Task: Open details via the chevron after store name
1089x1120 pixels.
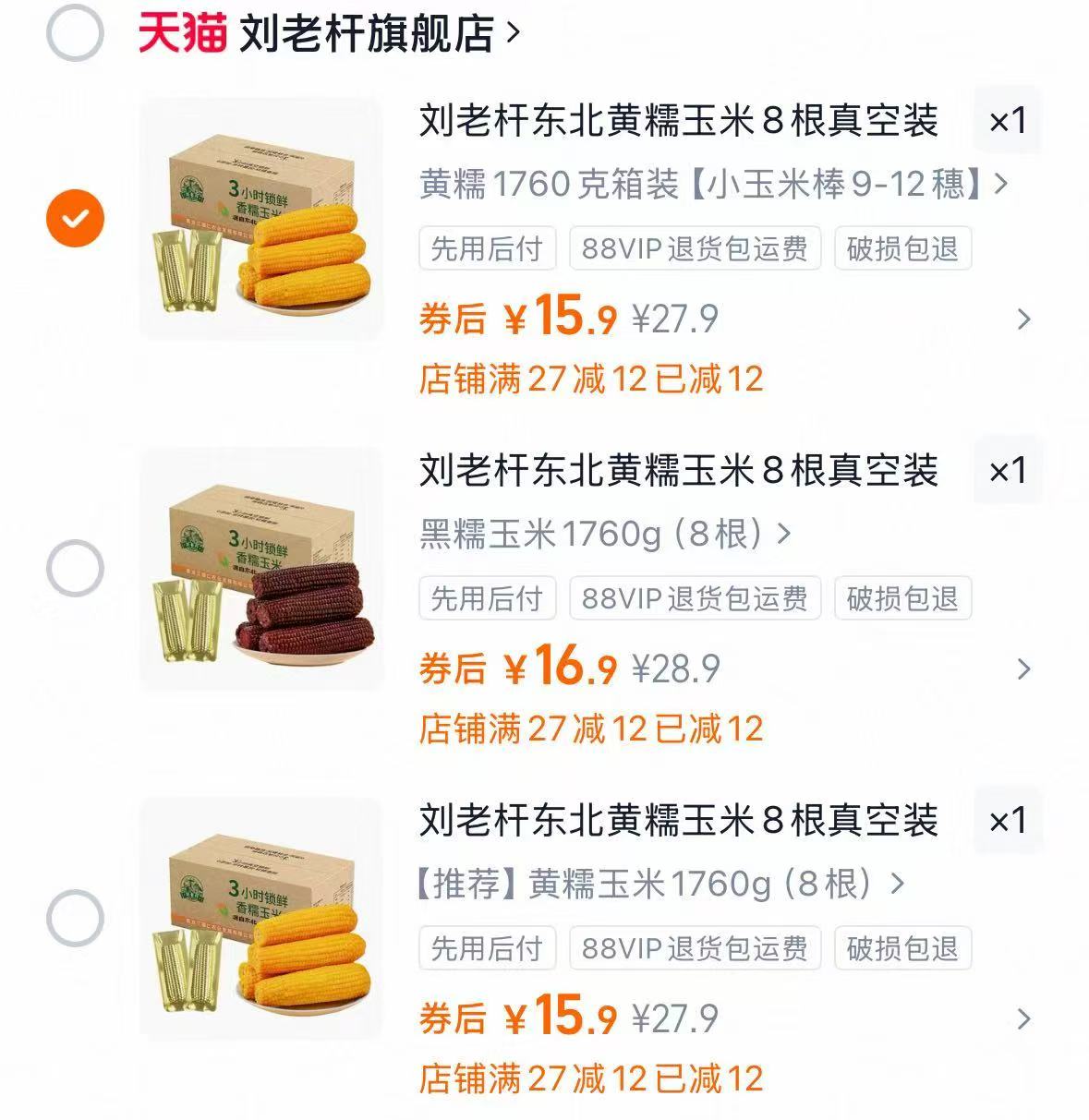Action: [x=514, y=30]
